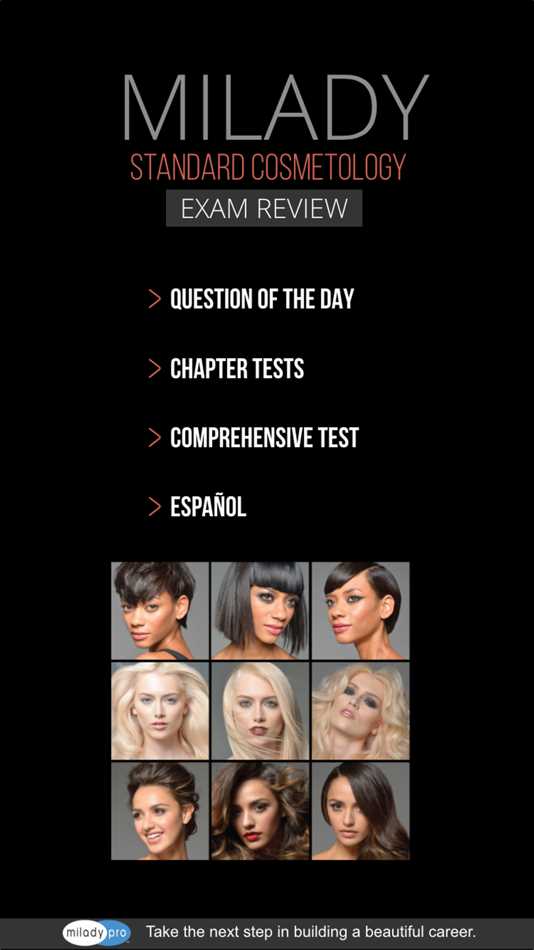Start the Comprehensive Test
This screenshot has height=950, width=534.
(x=253, y=437)
